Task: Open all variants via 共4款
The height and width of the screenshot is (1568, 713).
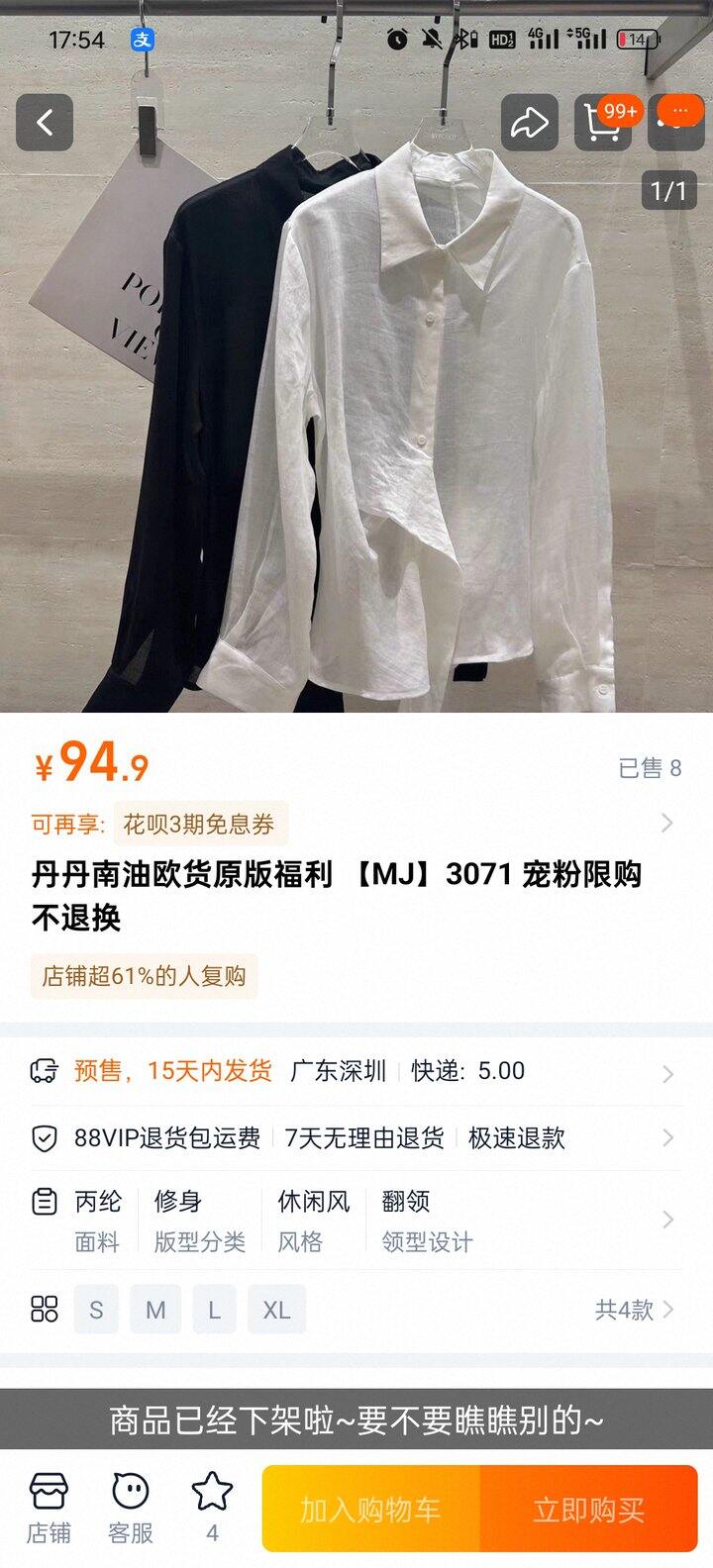Action: coord(634,1310)
